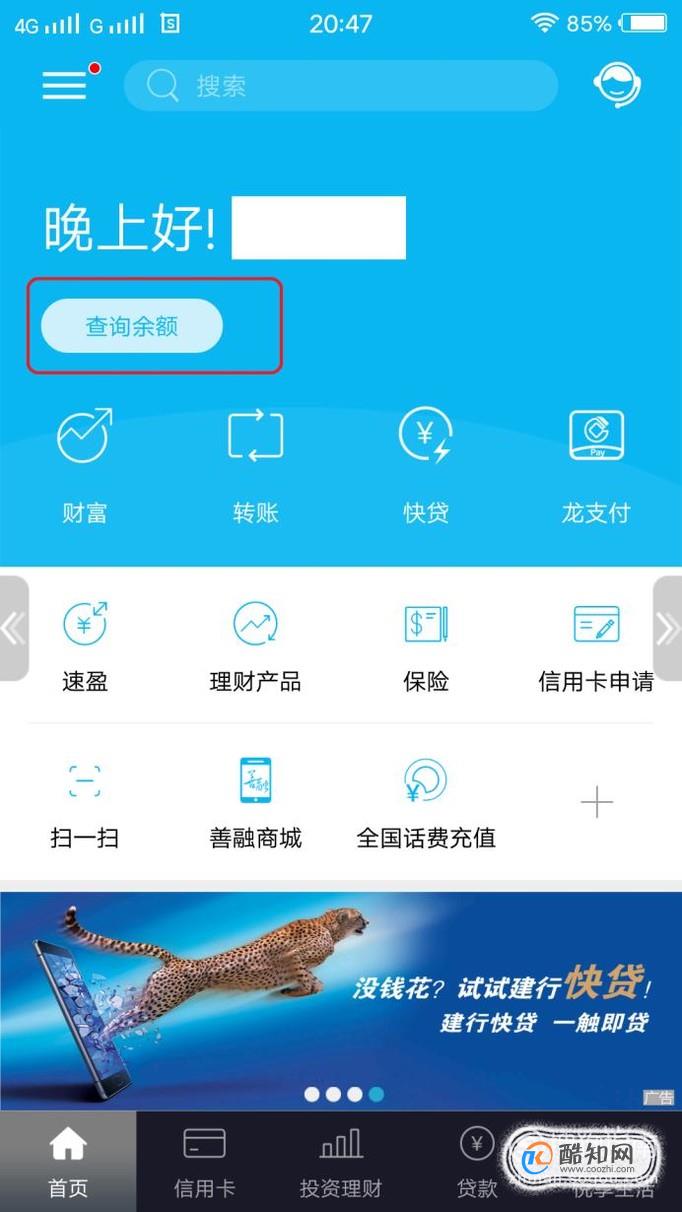Open 全国话费充值 phone top-up
This screenshot has width=682, height=1212.
[425, 803]
